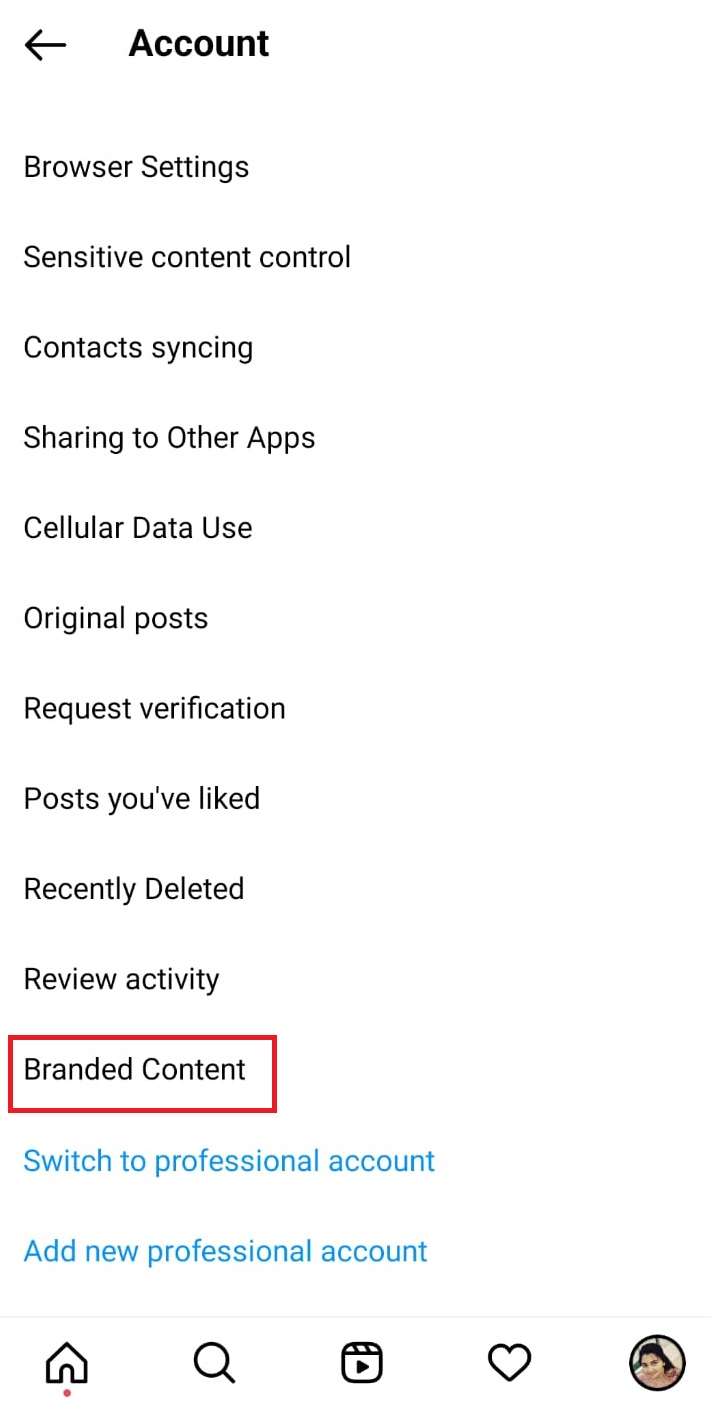Switch to the Home tab
Screen dimensions: 711x1403
click(67, 1362)
